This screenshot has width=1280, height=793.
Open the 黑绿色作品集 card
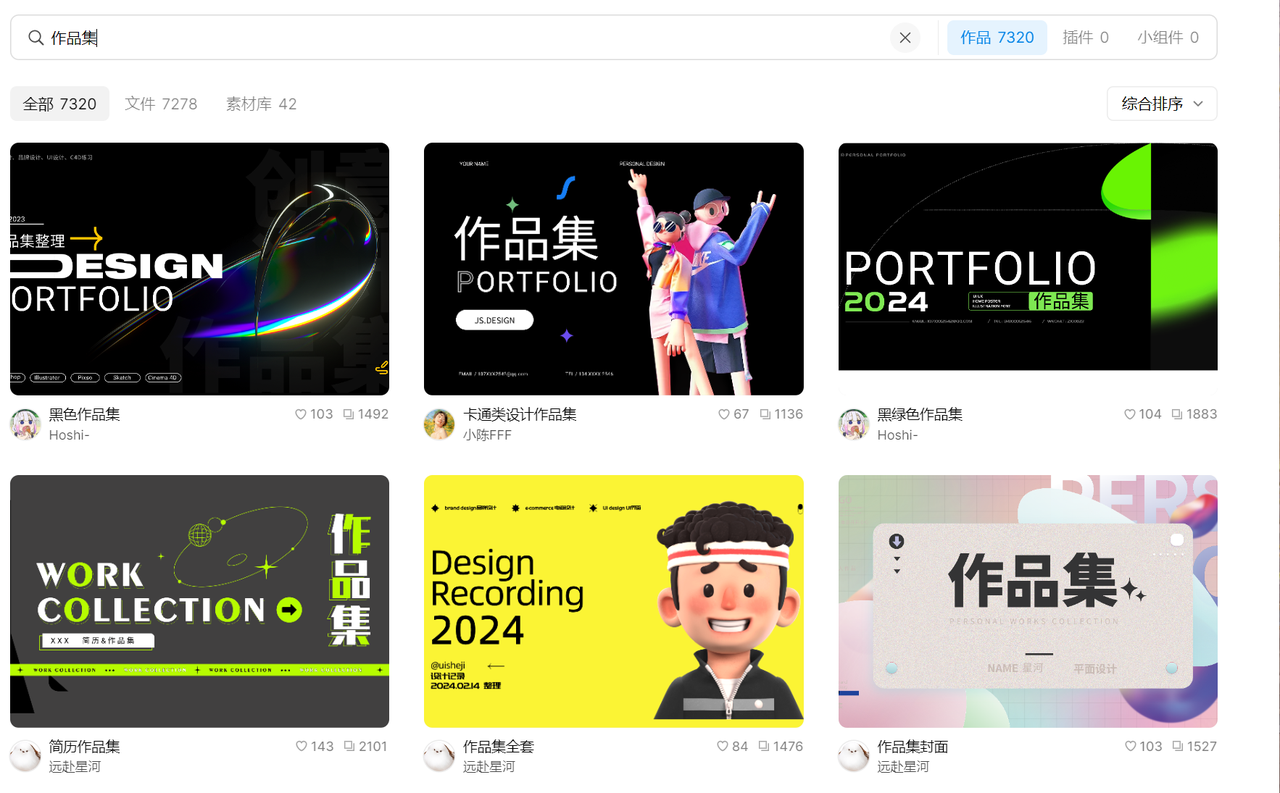(x=1027, y=257)
